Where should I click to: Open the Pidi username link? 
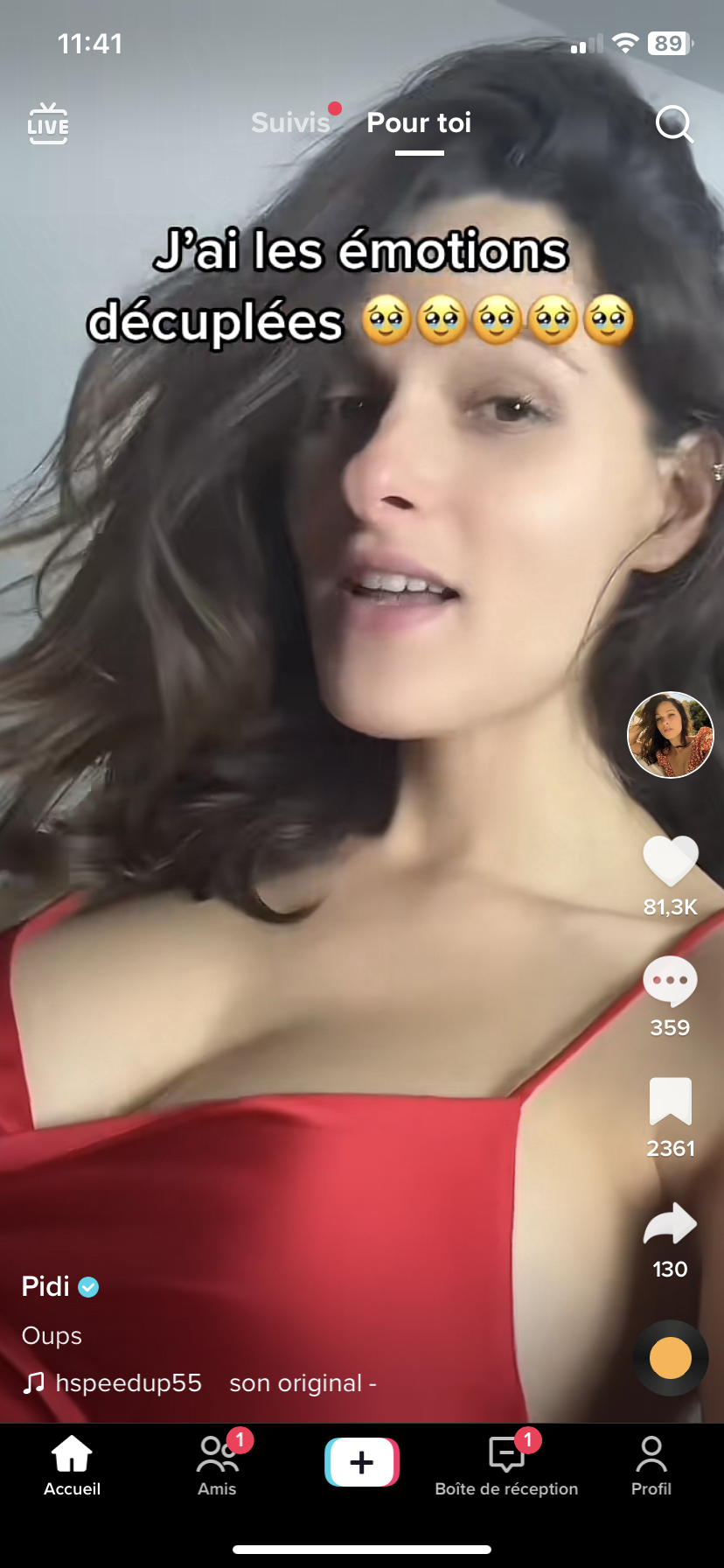coord(45,1286)
